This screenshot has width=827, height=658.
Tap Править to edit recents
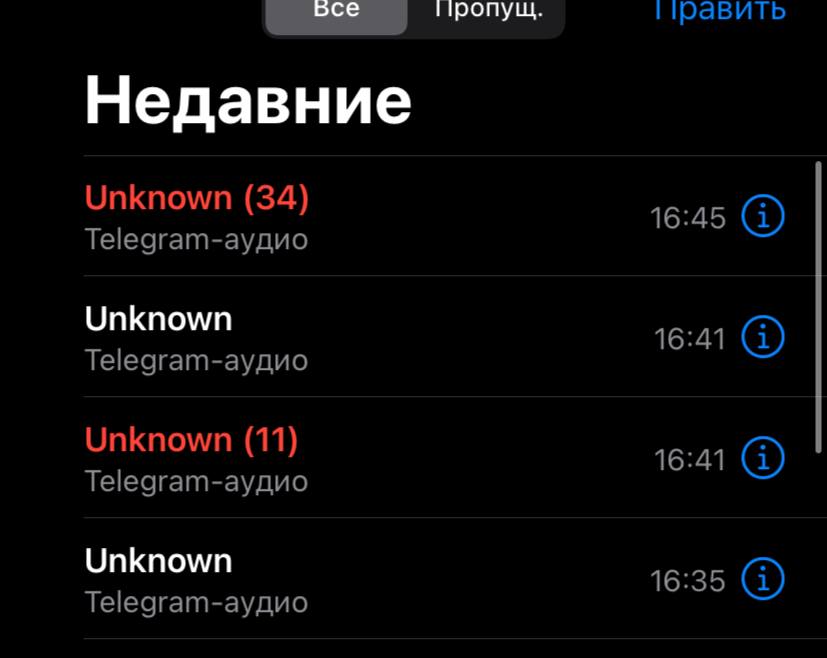pos(719,10)
